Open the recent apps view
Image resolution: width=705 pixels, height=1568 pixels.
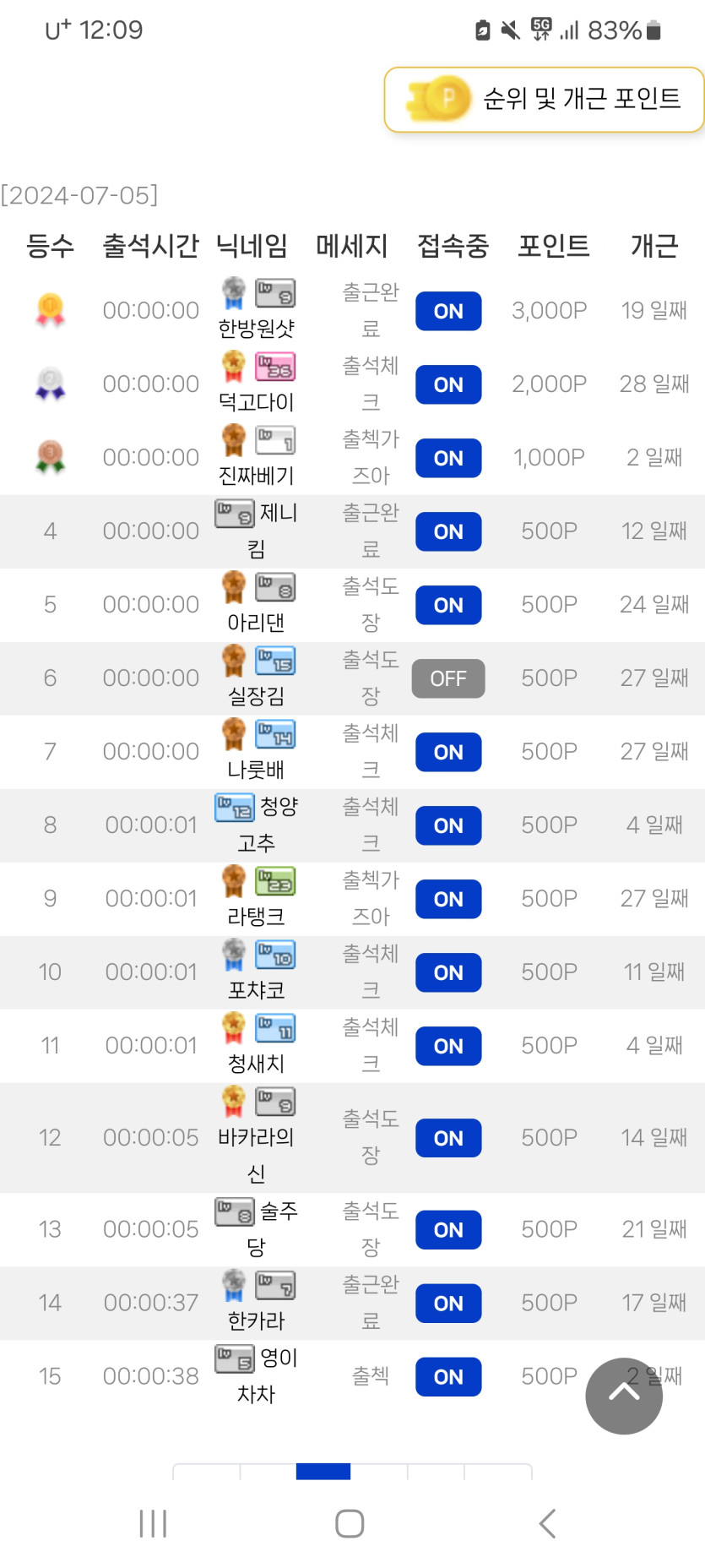[x=153, y=1523]
